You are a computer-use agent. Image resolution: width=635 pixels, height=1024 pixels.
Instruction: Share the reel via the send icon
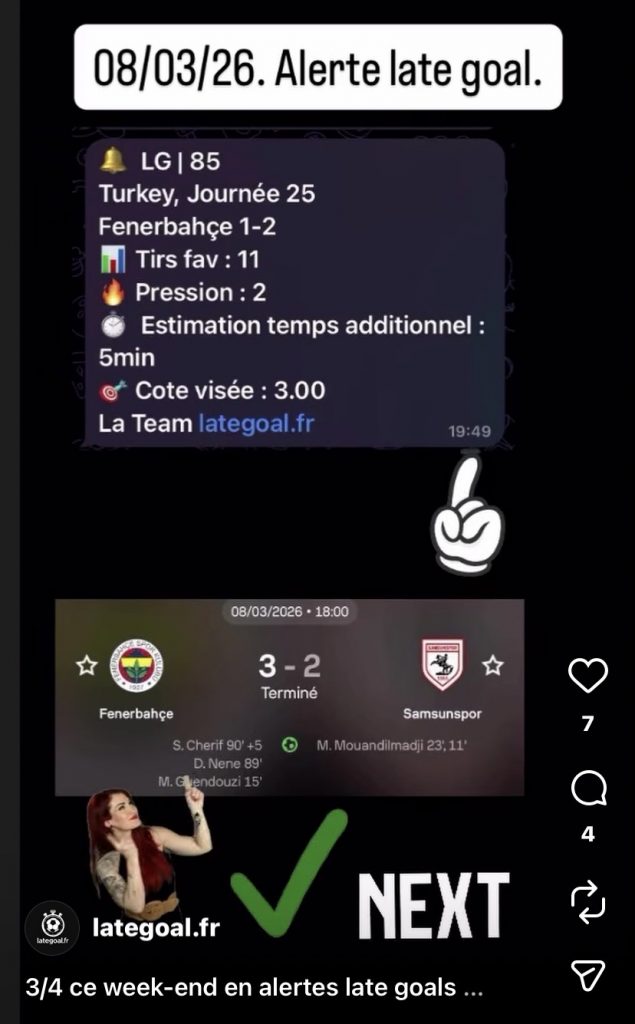click(588, 975)
